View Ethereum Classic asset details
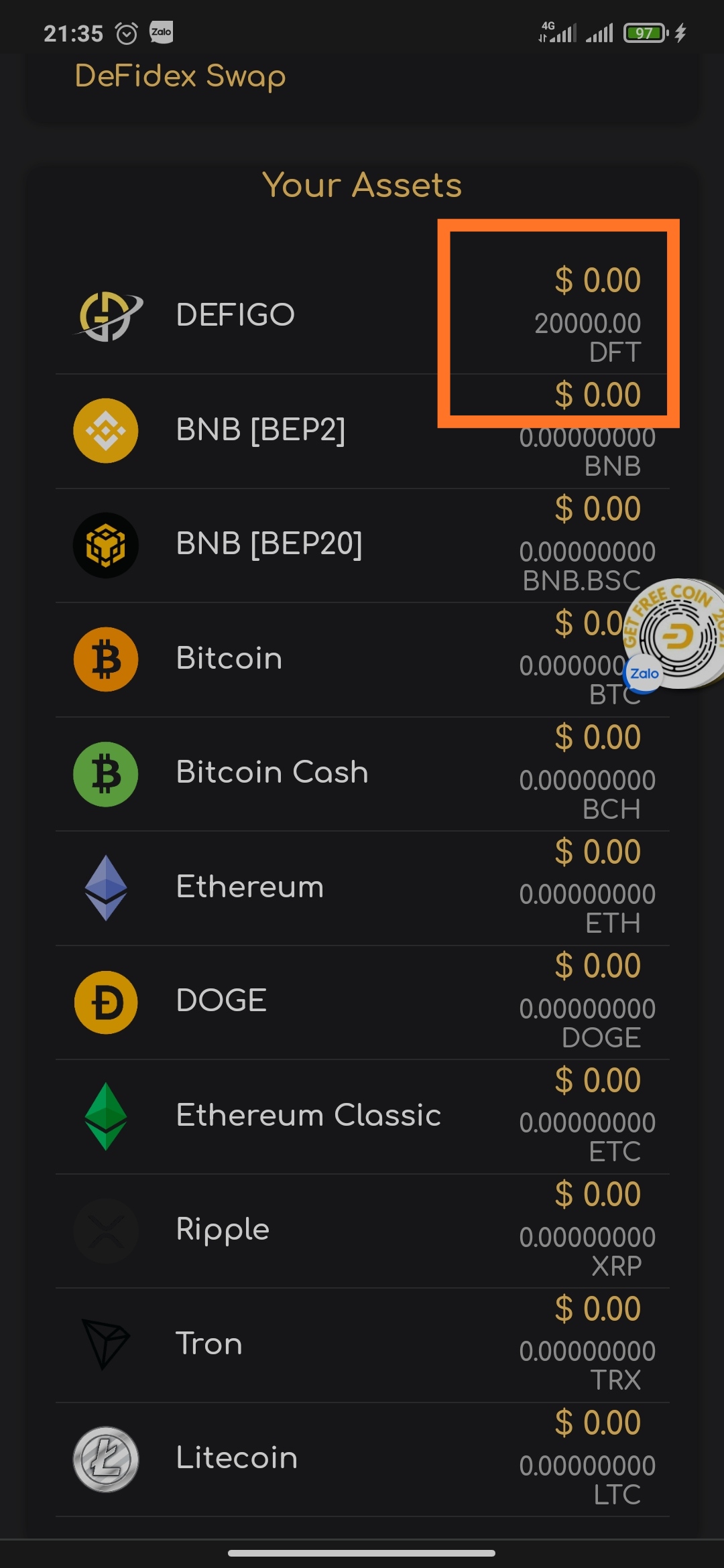This screenshot has width=724, height=1568. tap(308, 1116)
